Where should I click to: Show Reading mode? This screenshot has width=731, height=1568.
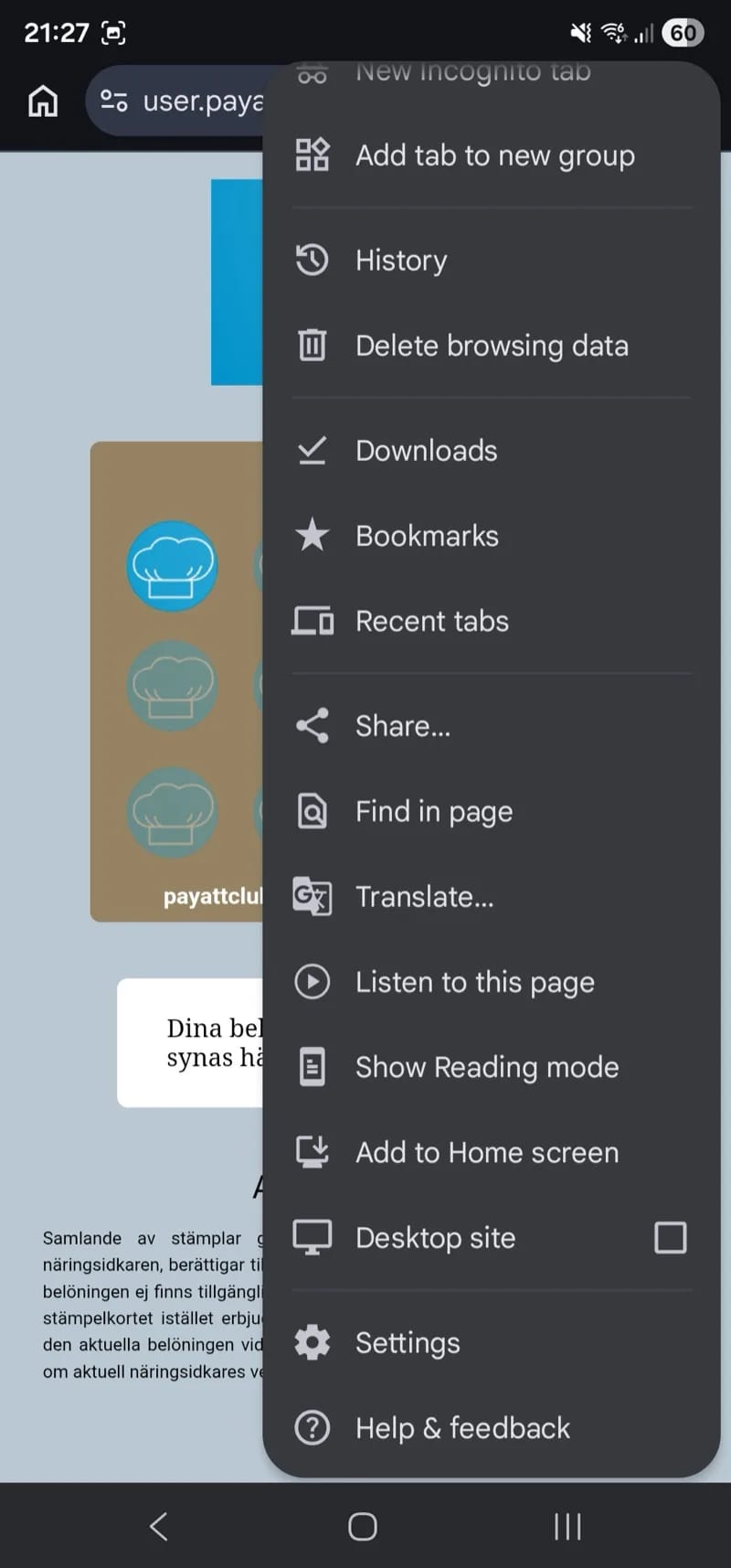pos(491,1067)
